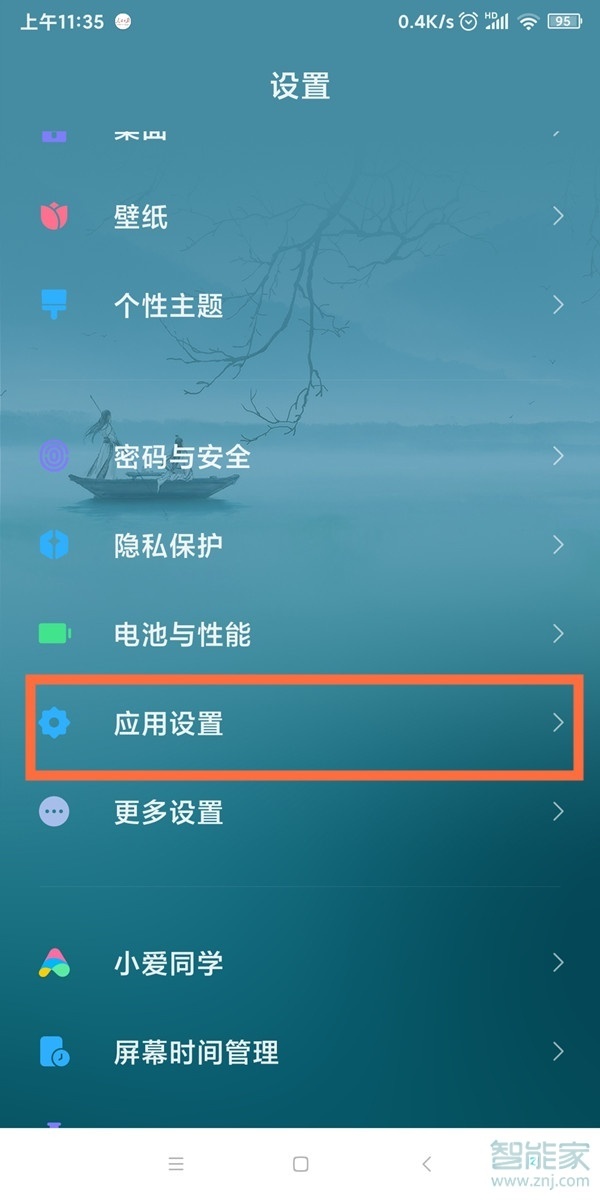Go to 密码与安全 settings
Screen dimensions: 600x1200
[300, 457]
